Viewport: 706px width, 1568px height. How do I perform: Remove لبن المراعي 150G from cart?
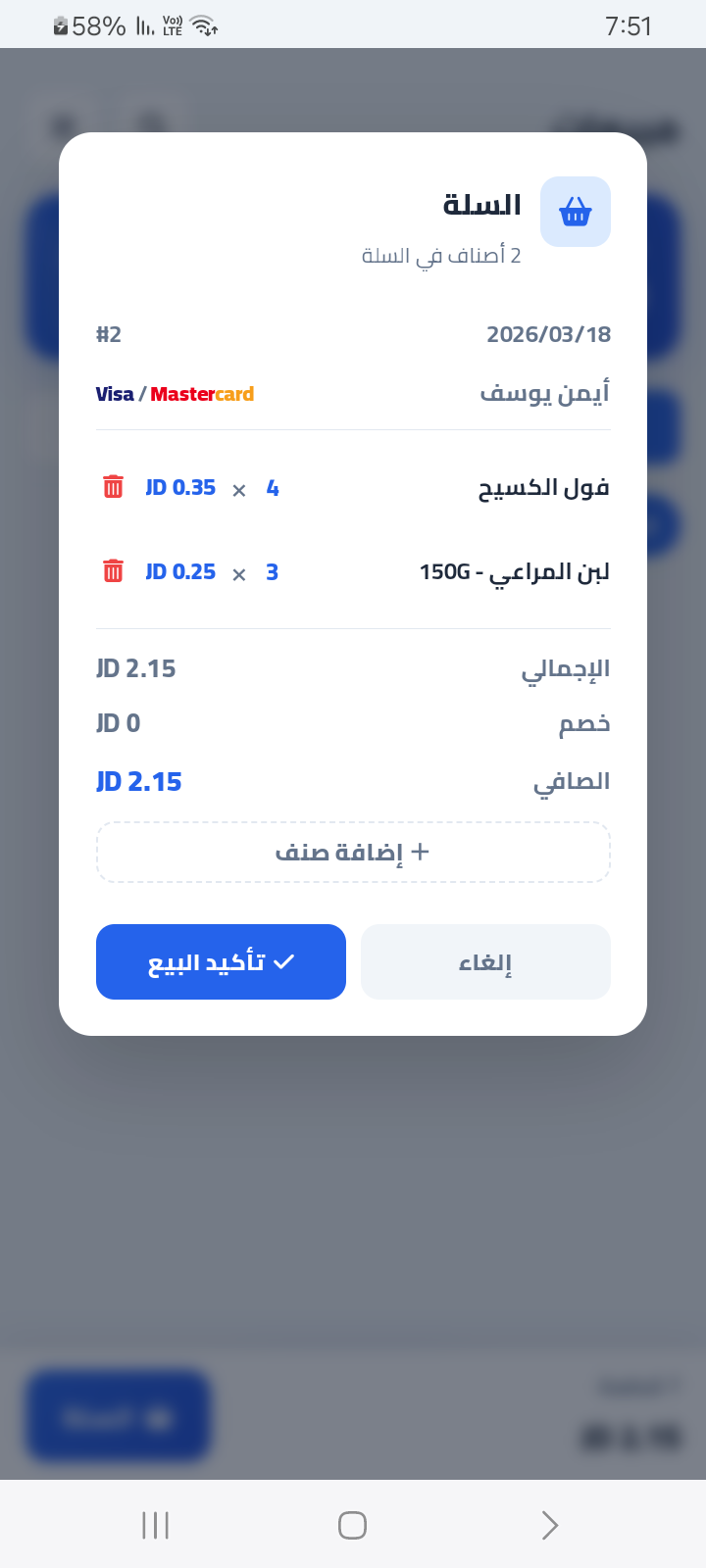click(x=114, y=571)
